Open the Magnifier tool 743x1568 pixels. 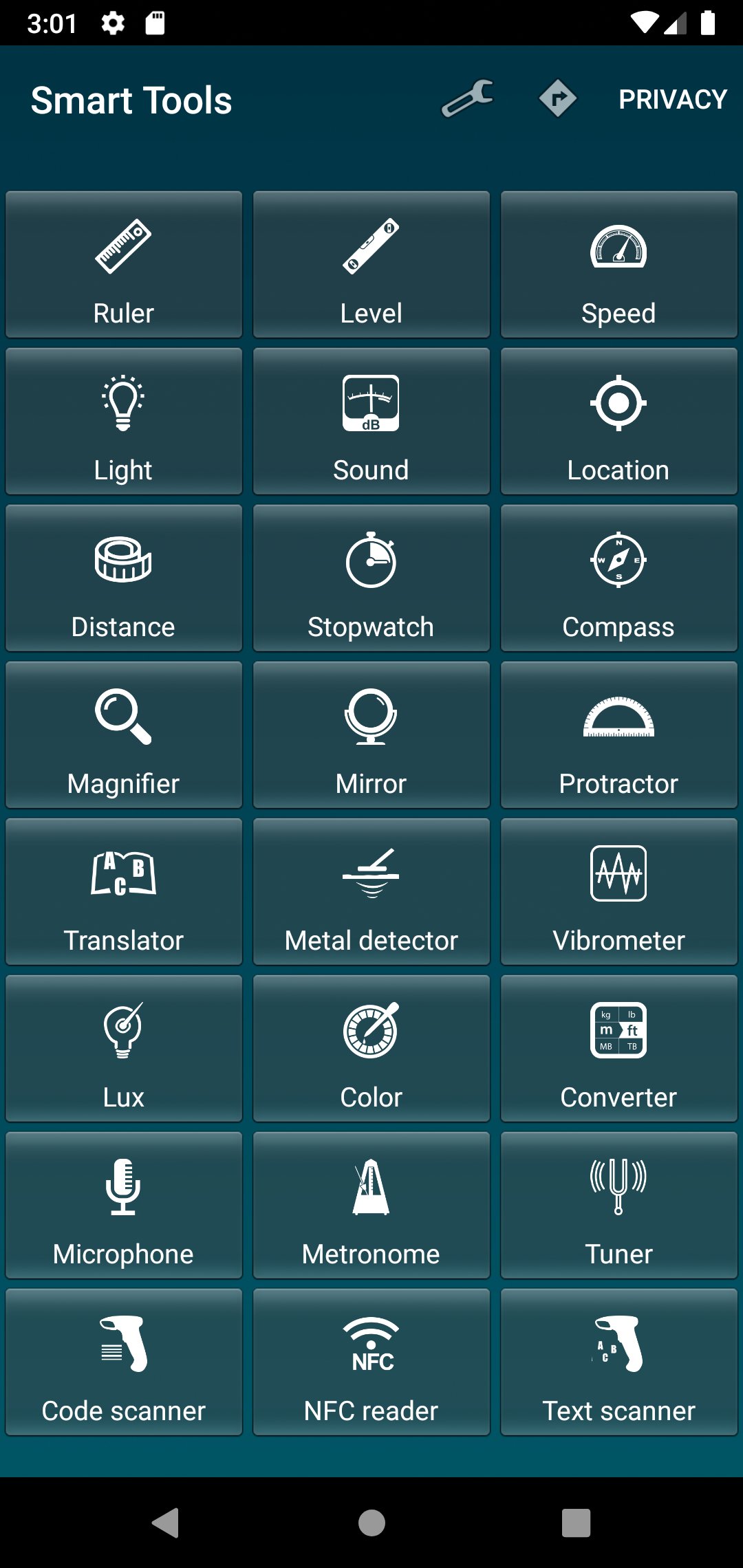pos(124,734)
